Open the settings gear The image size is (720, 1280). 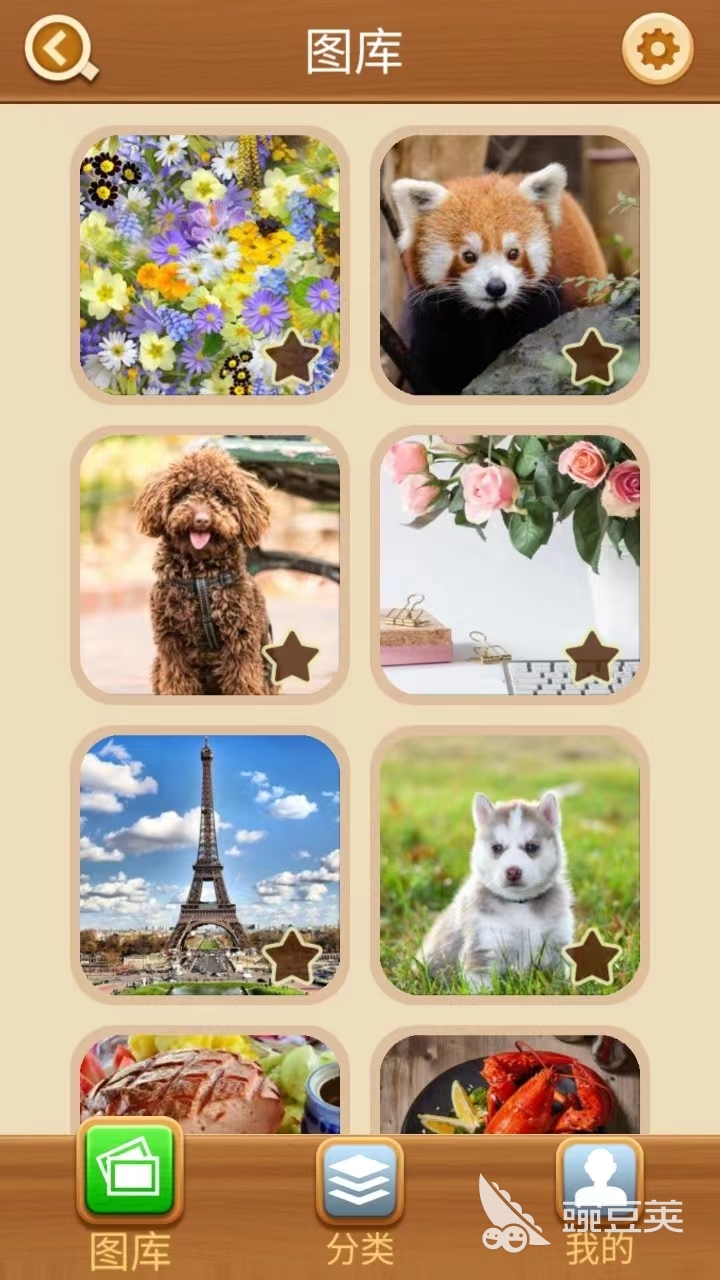pos(657,48)
